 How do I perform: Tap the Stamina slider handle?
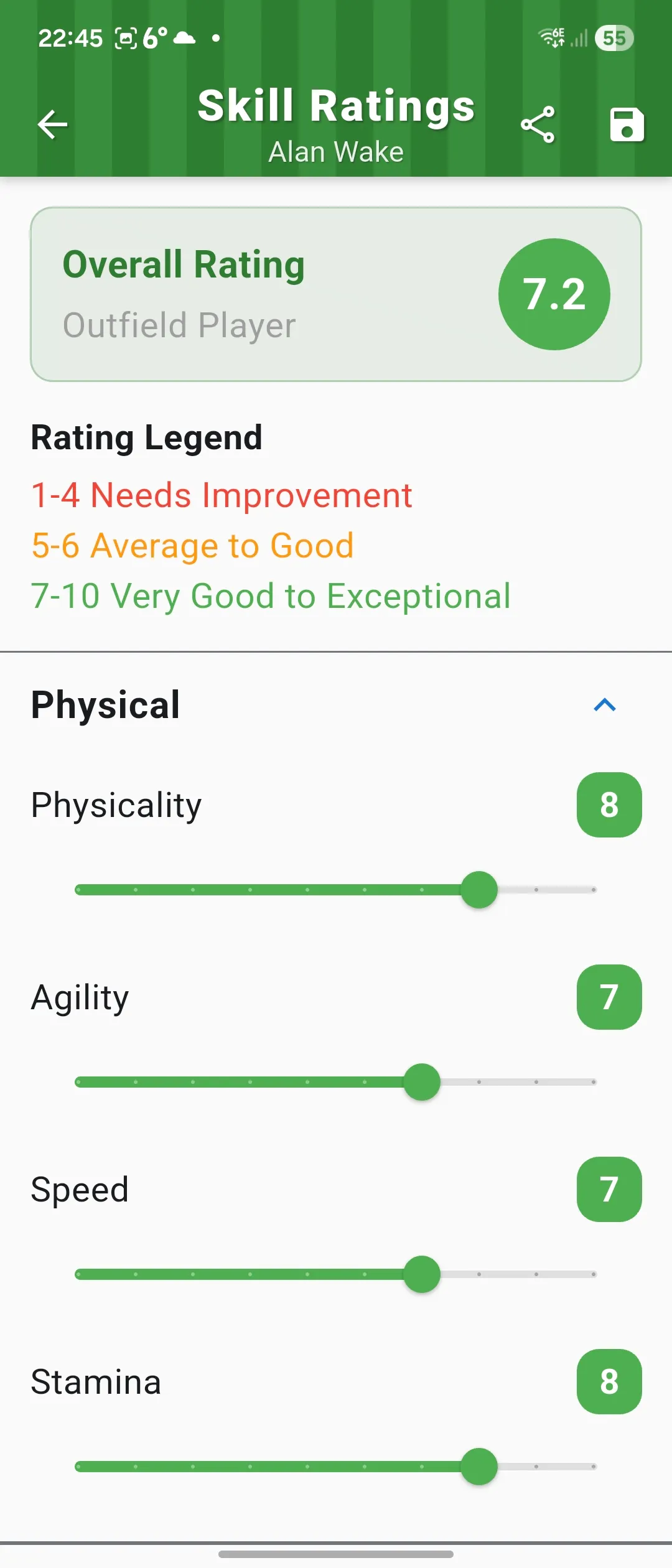478,1466
